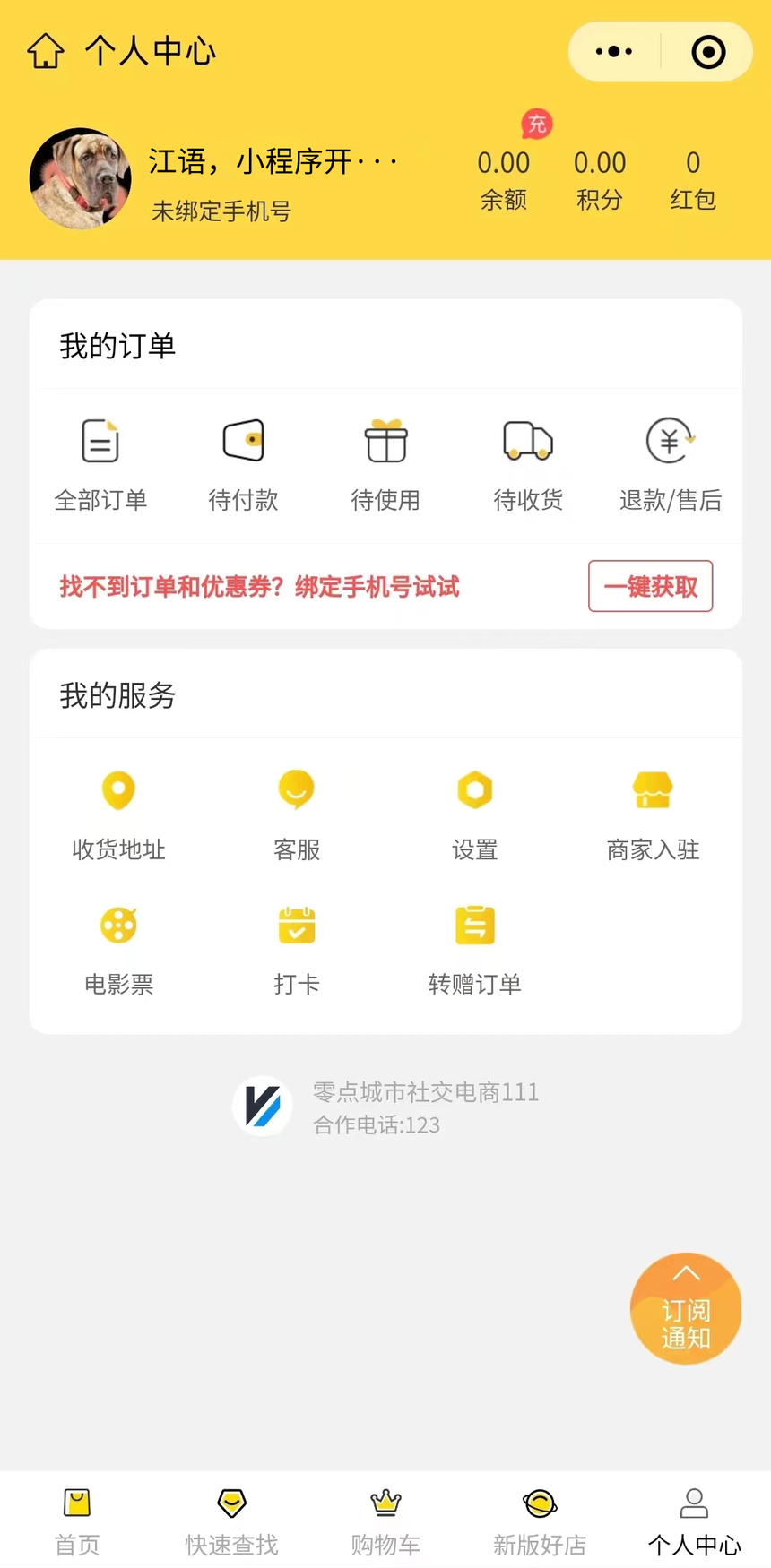Image resolution: width=771 pixels, height=1568 pixels.
Task: Open 收货地址 shipping addresses
Action: (x=118, y=814)
